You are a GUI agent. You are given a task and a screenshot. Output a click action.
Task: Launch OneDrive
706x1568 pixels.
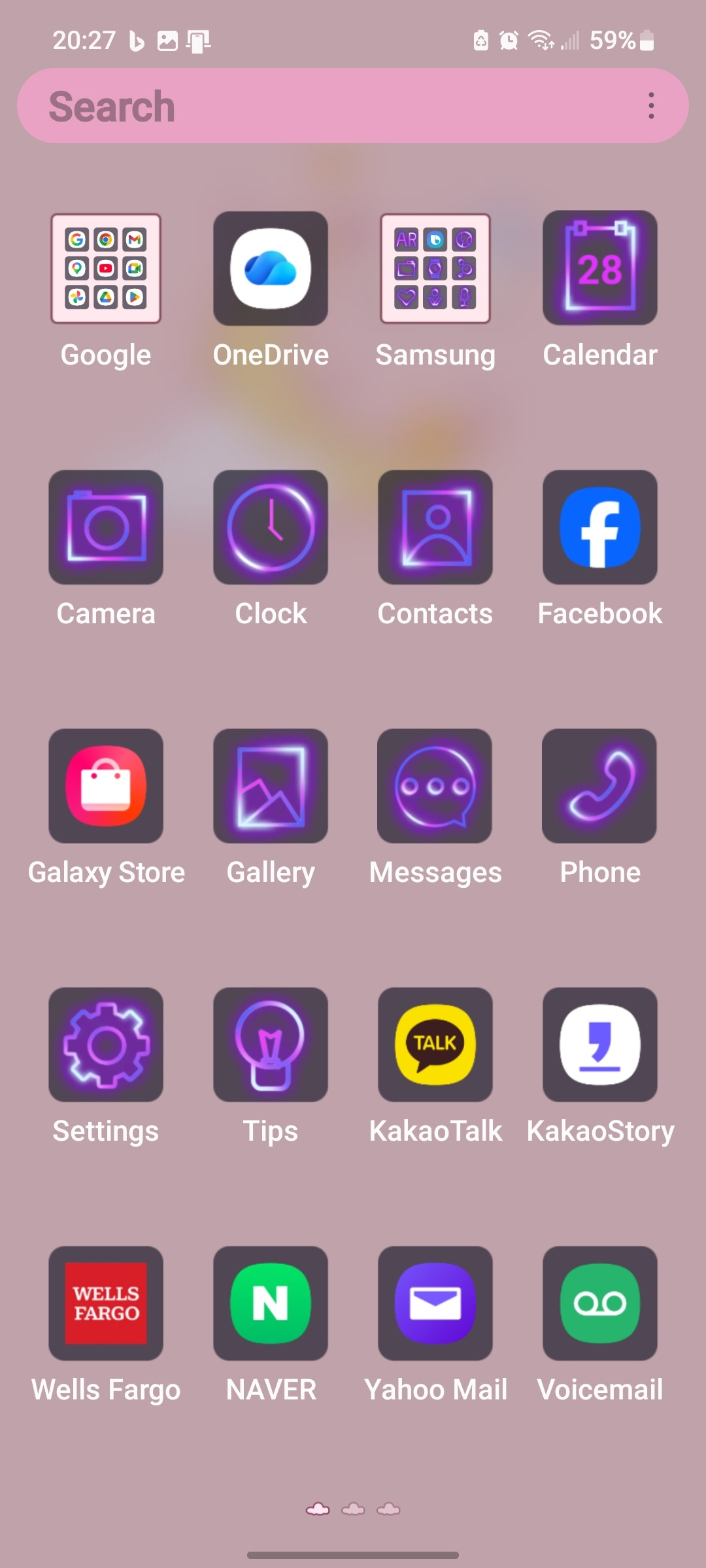(271, 268)
